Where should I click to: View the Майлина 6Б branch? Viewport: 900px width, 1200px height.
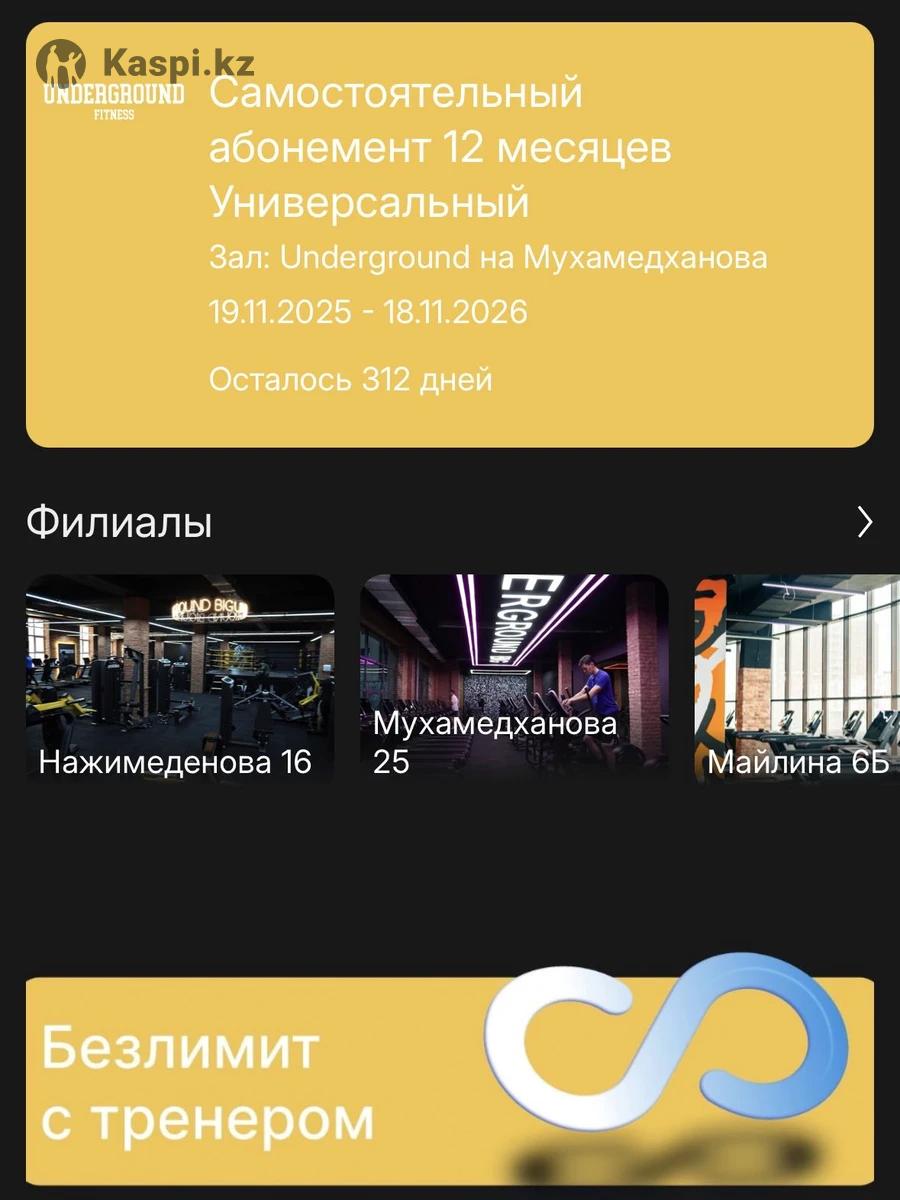[x=798, y=678]
